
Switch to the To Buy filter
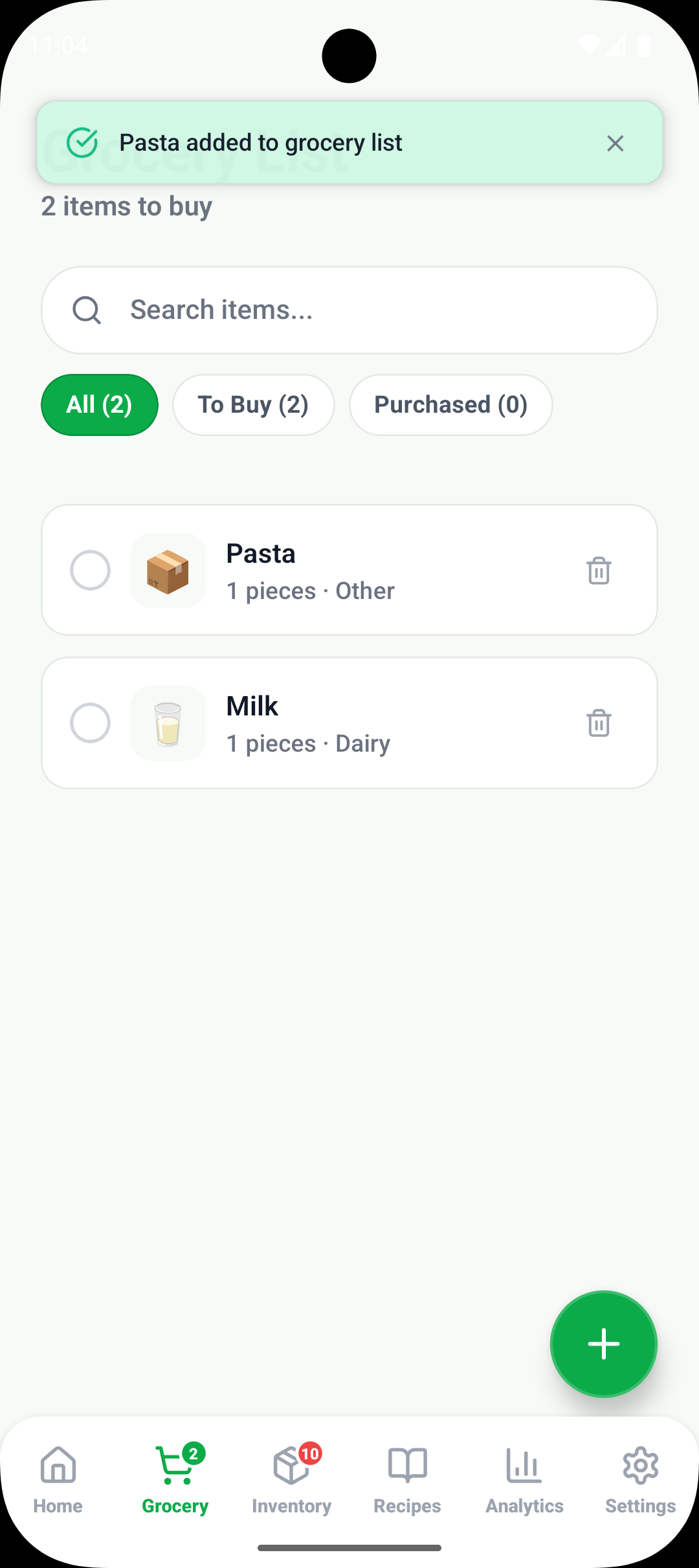click(x=253, y=405)
